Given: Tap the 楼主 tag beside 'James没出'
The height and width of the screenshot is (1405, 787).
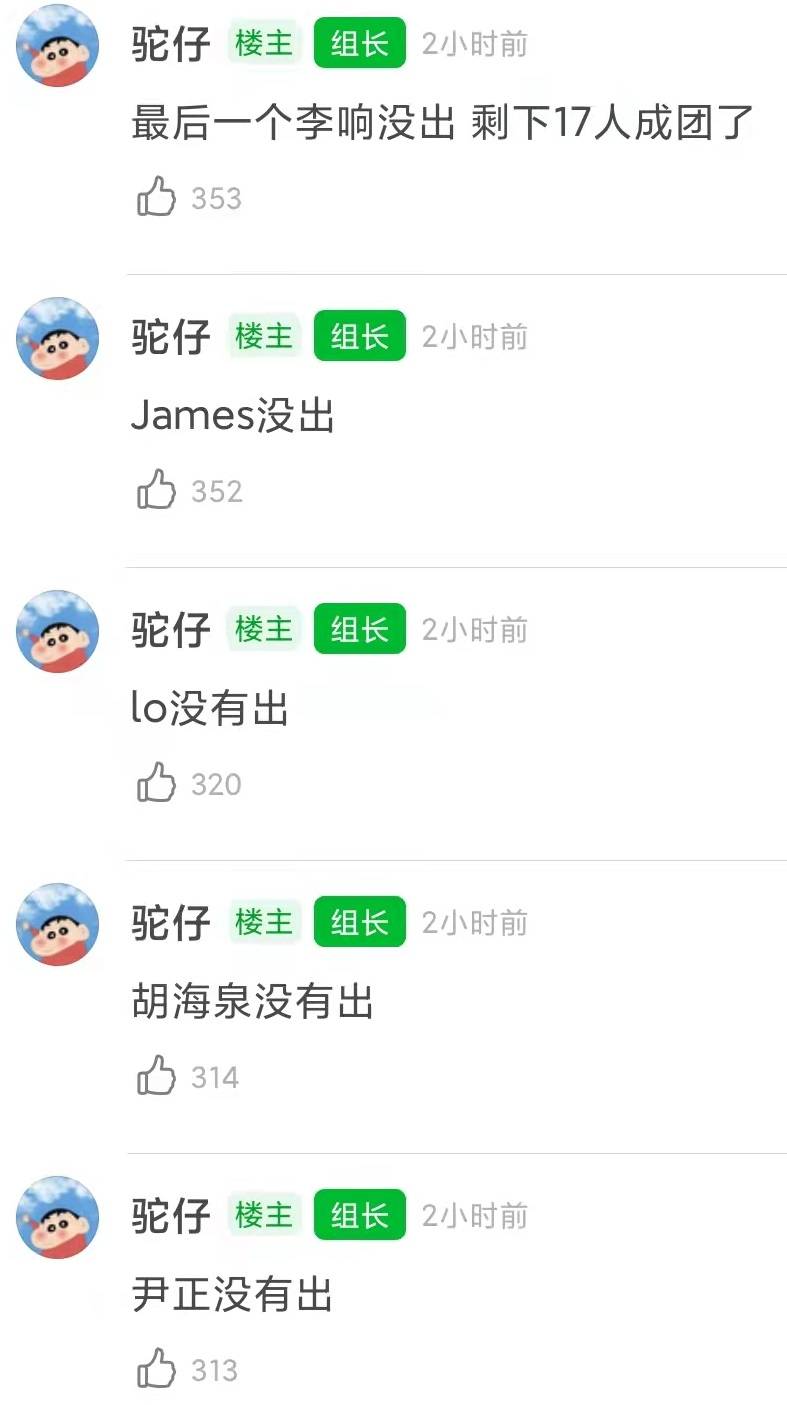Looking at the screenshot, I should [263, 337].
